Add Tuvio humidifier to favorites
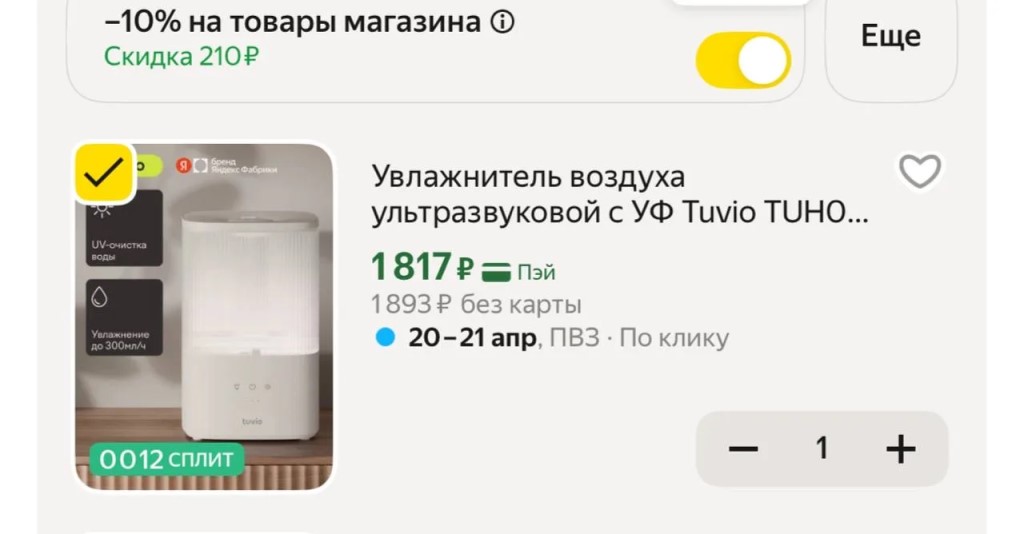The height and width of the screenshot is (534, 1024). [919, 172]
